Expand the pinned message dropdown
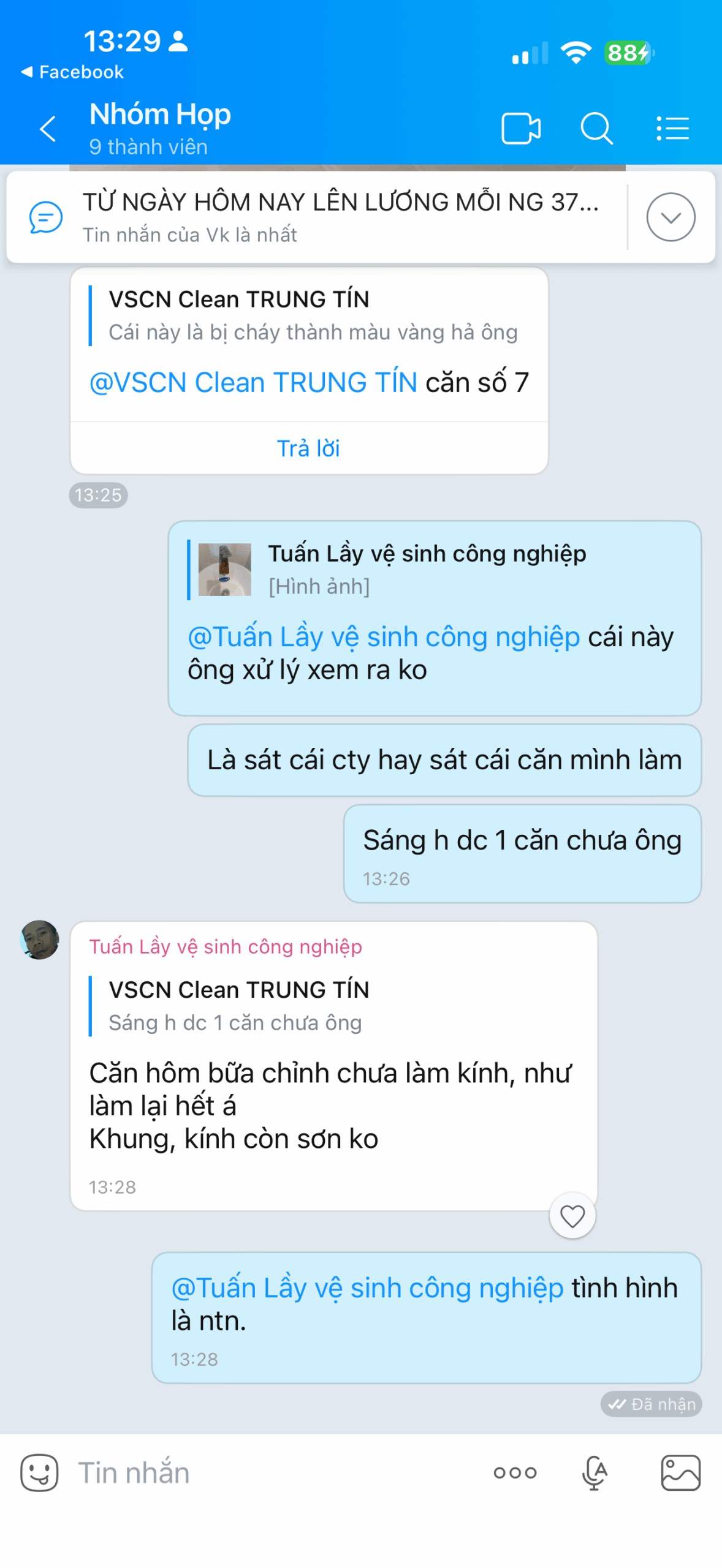Image resolution: width=722 pixels, height=1568 pixels. click(671, 217)
